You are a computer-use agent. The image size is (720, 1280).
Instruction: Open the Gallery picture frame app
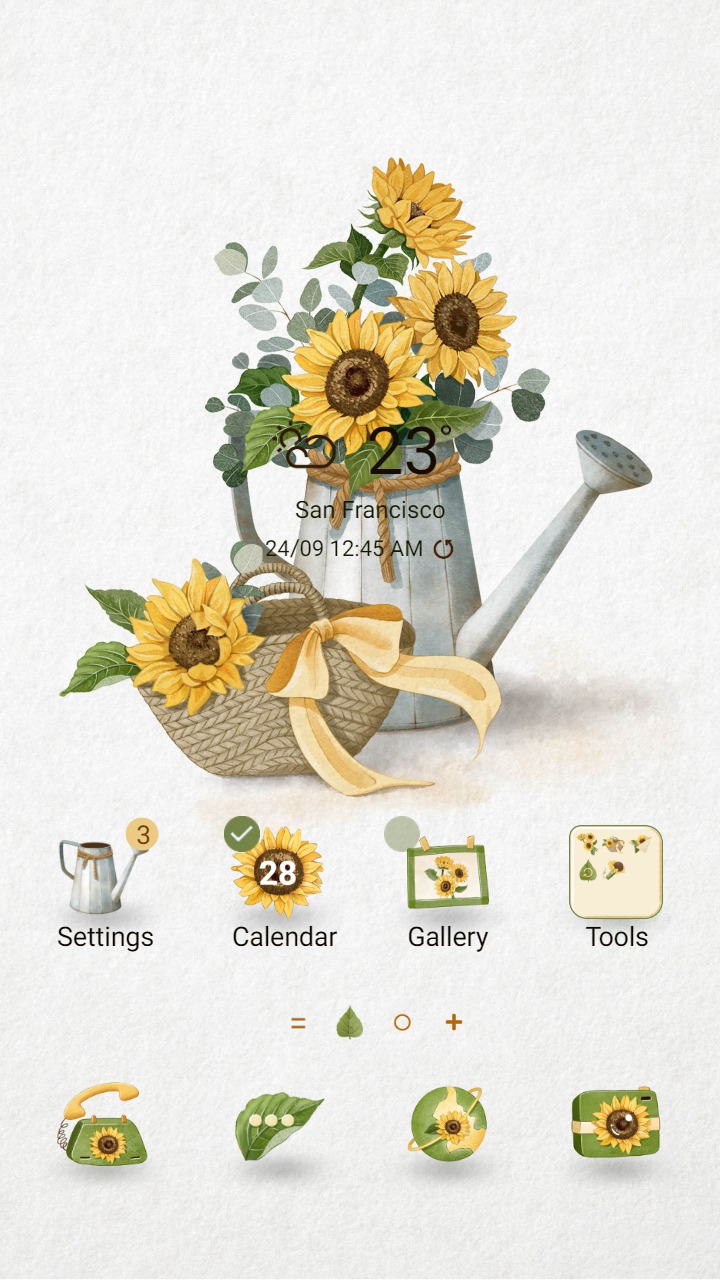[448, 872]
